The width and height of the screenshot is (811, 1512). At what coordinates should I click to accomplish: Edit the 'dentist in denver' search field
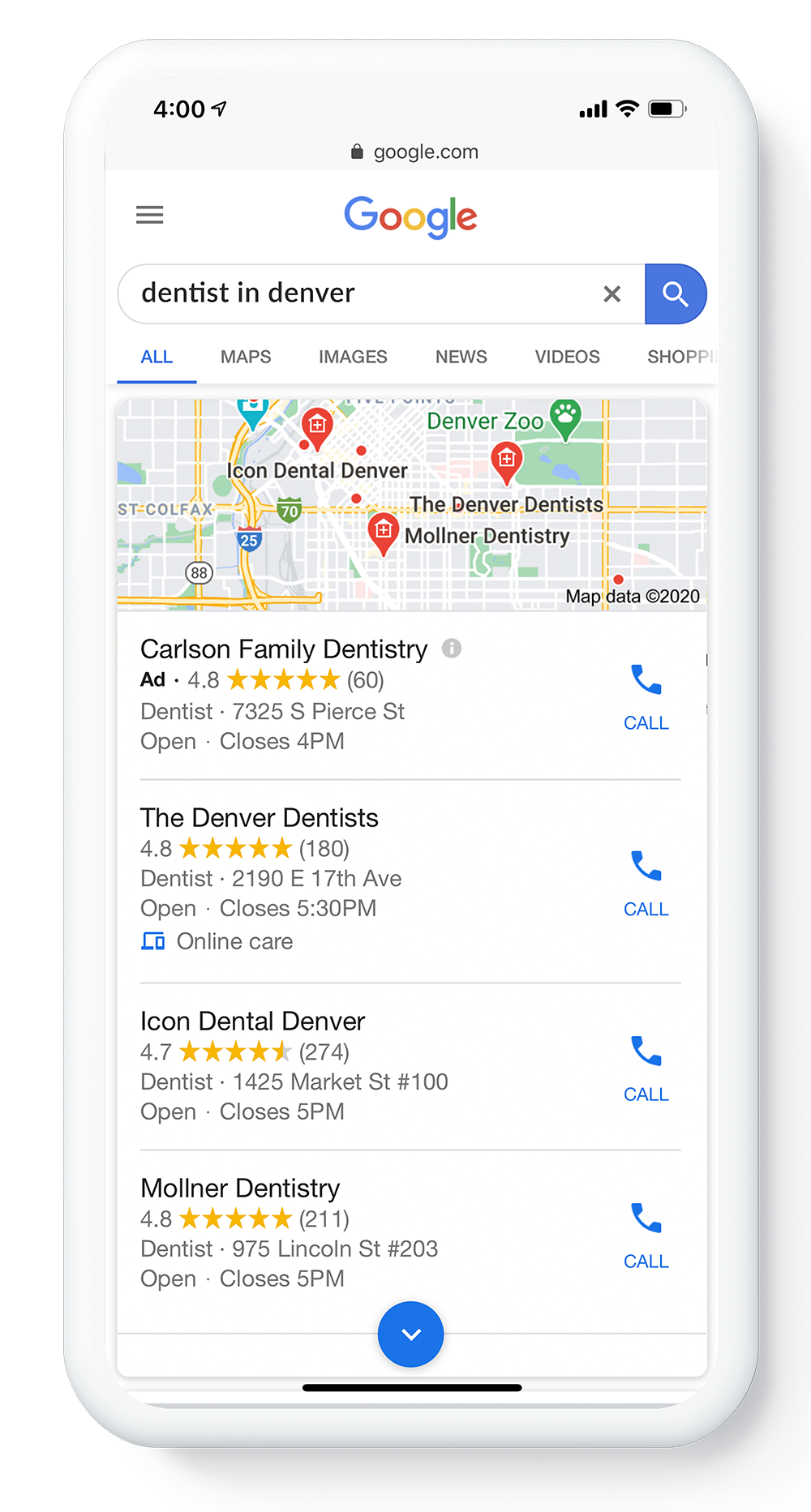(x=357, y=293)
